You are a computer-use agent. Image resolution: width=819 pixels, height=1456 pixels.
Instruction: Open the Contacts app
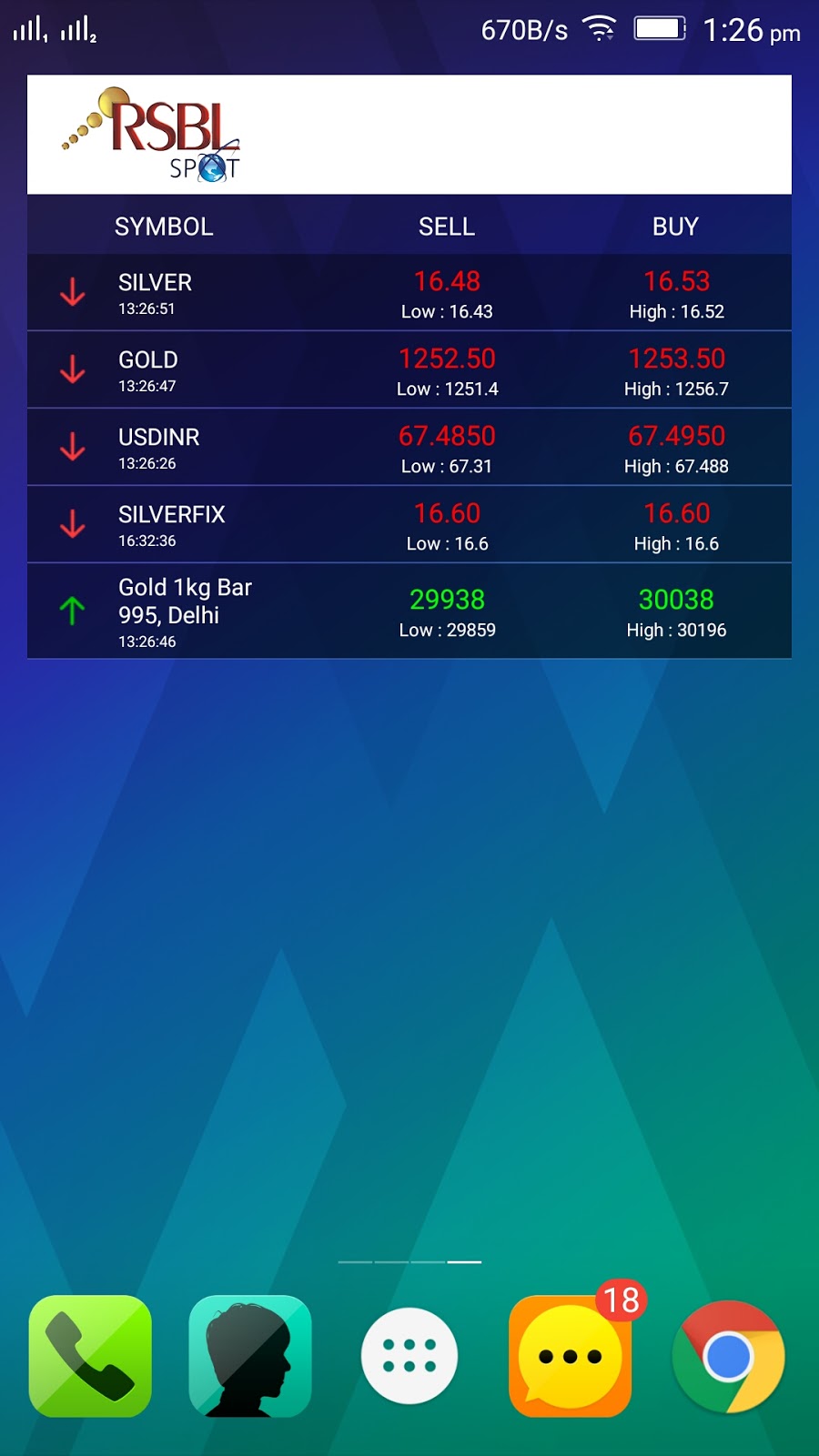(250, 1356)
